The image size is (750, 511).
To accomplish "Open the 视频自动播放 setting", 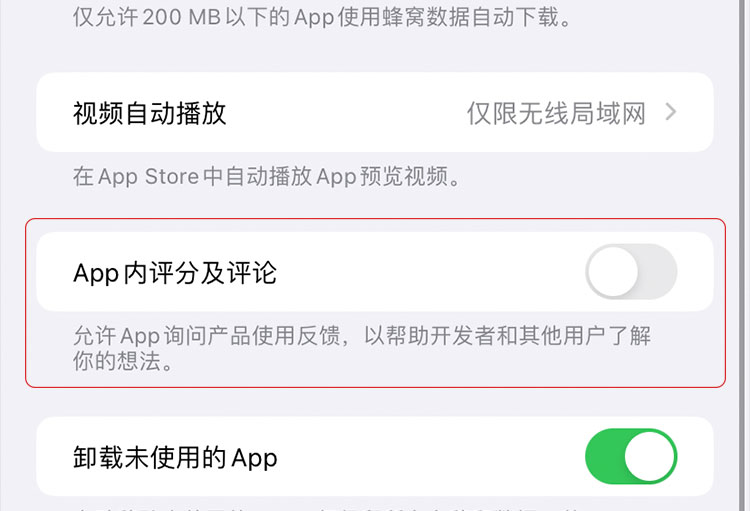I will pyautogui.click(x=375, y=112).
